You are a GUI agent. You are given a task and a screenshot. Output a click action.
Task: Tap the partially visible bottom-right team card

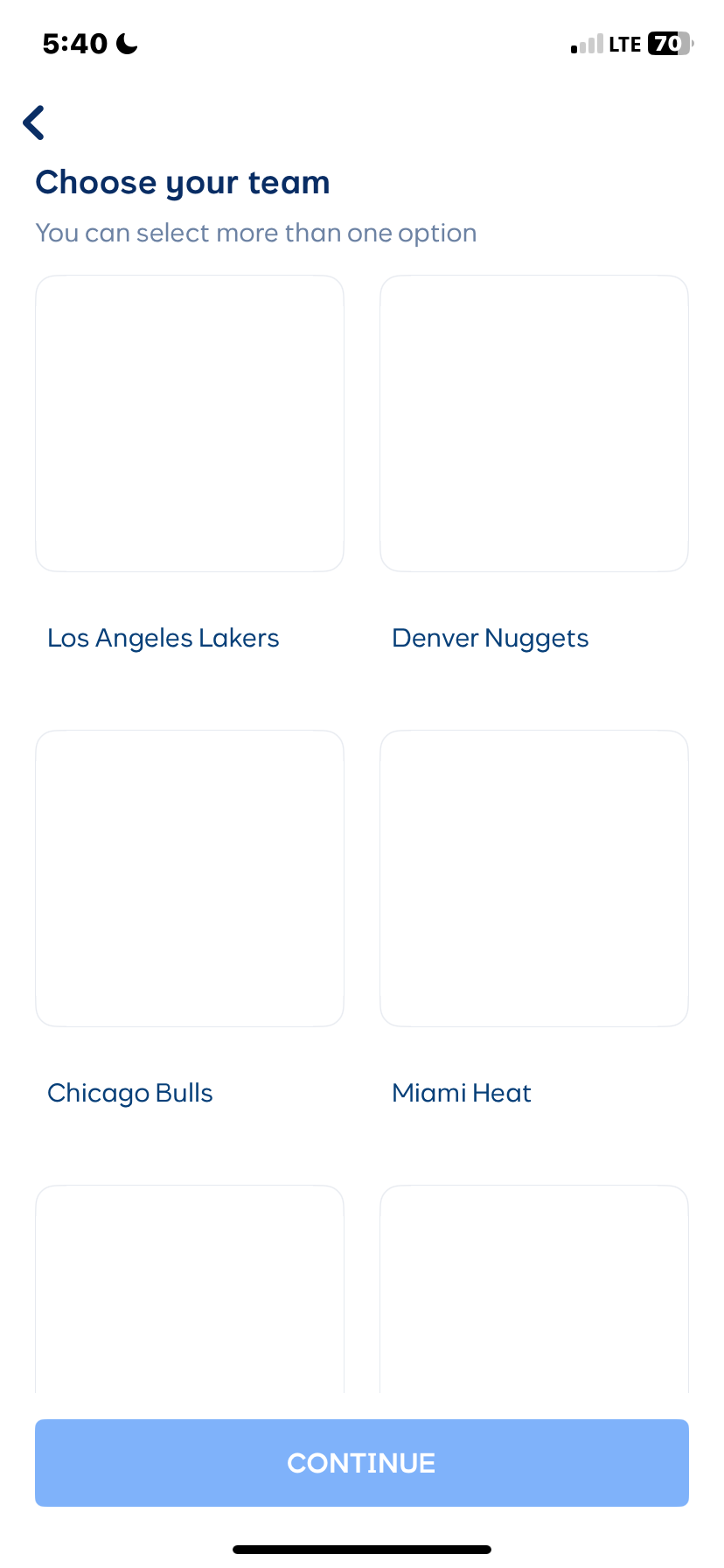tap(534, 1286)
